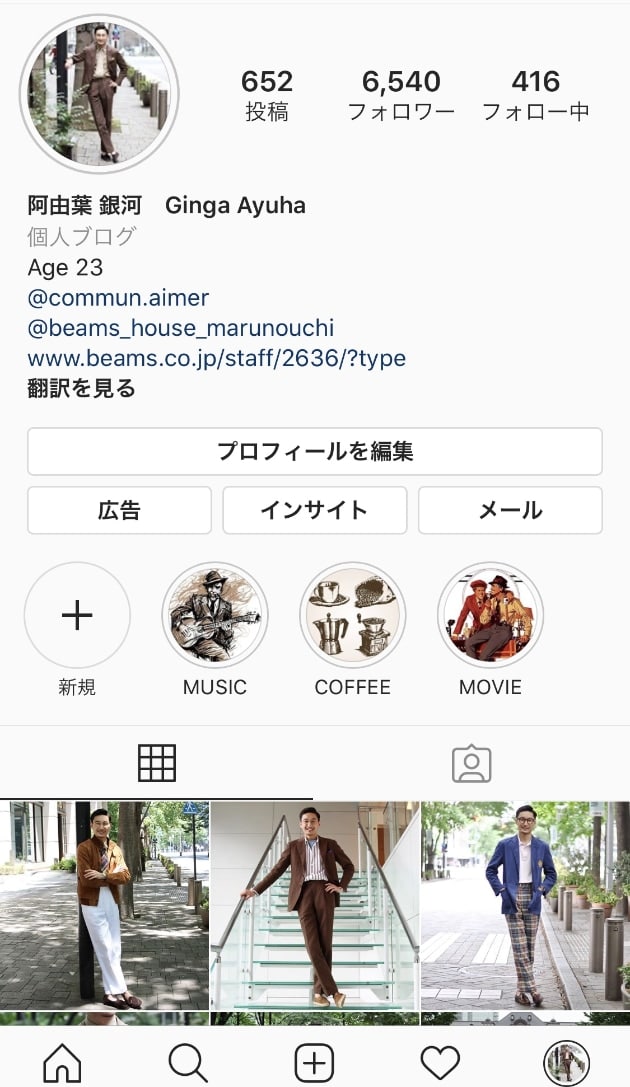This screenshot has height=1087, width=630.
Task: Create a new post with the plus icon
Action: pos(314,1062)
